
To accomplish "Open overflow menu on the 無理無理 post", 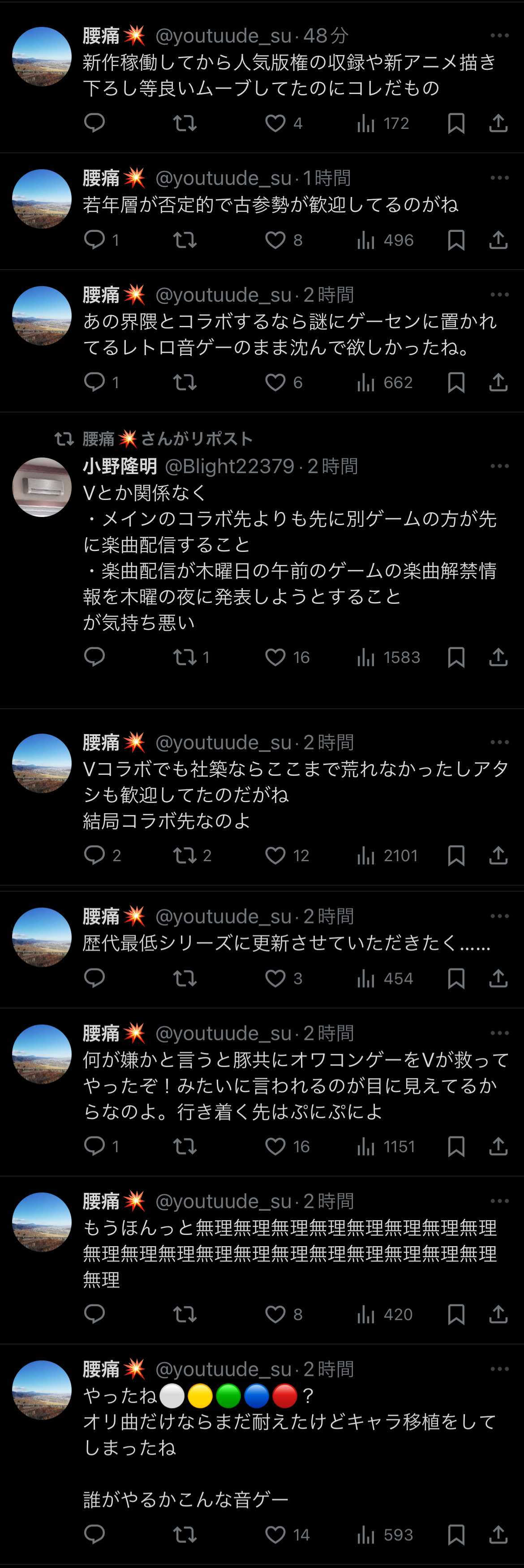I will [x=499, y=1201].
